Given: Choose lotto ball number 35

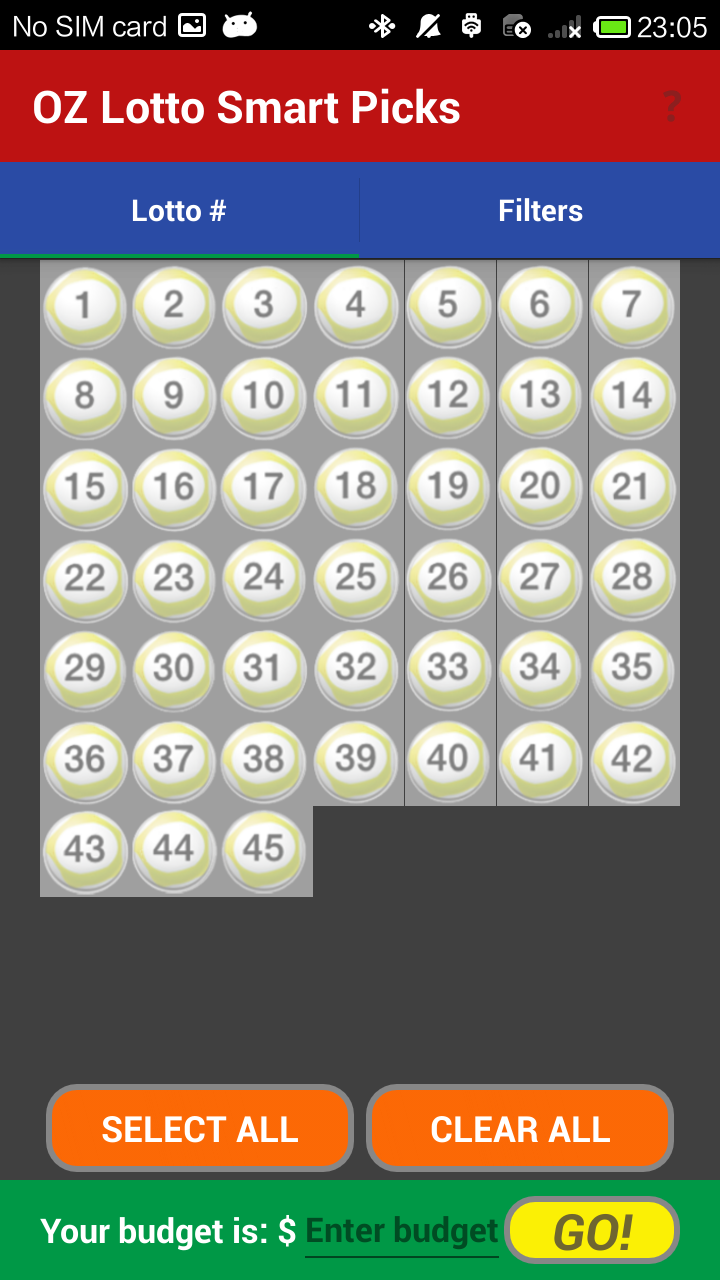Looking at the screenshot, I should 632,669.
